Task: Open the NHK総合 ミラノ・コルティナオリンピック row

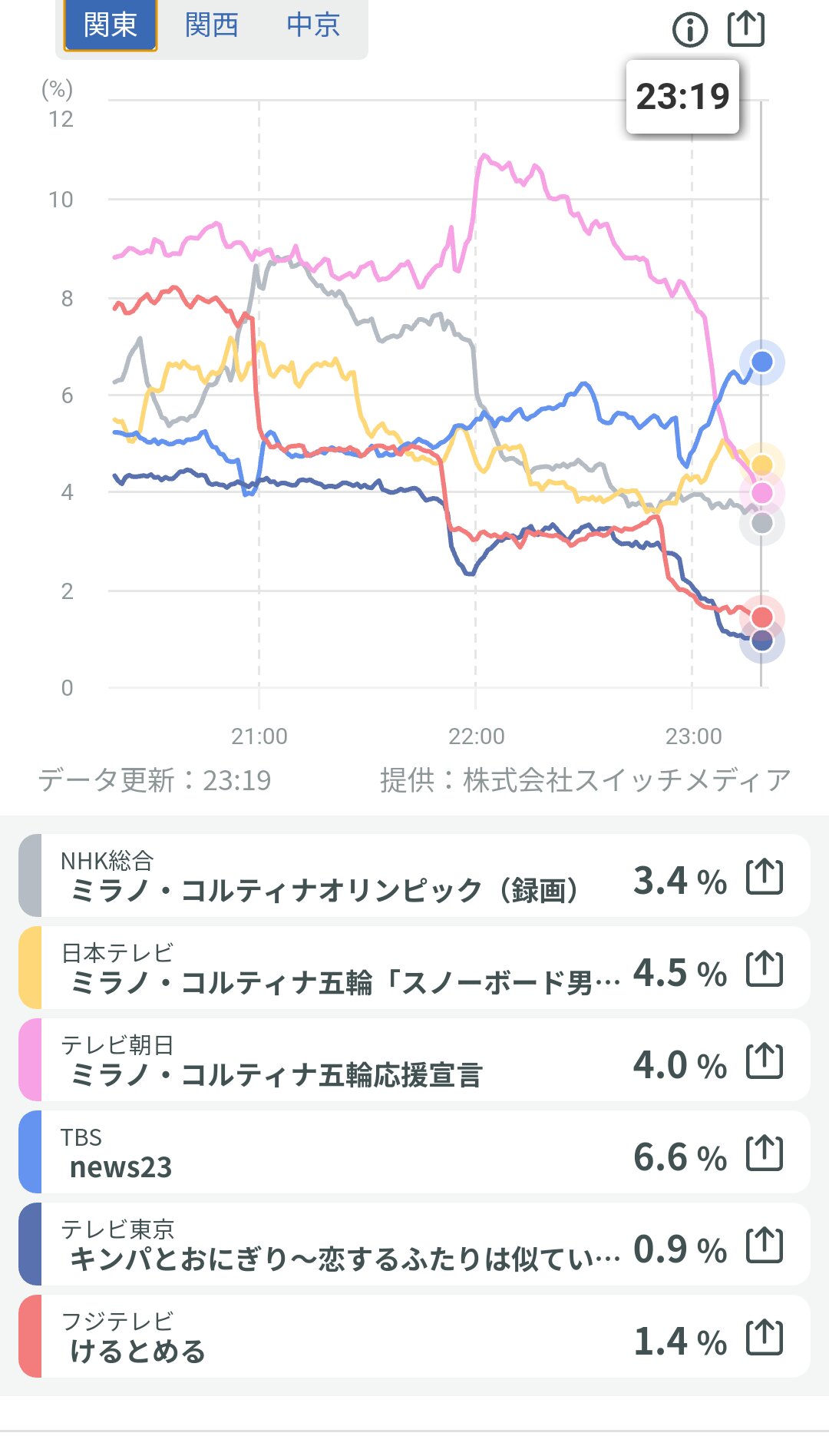Action: [x=322, y=877]
